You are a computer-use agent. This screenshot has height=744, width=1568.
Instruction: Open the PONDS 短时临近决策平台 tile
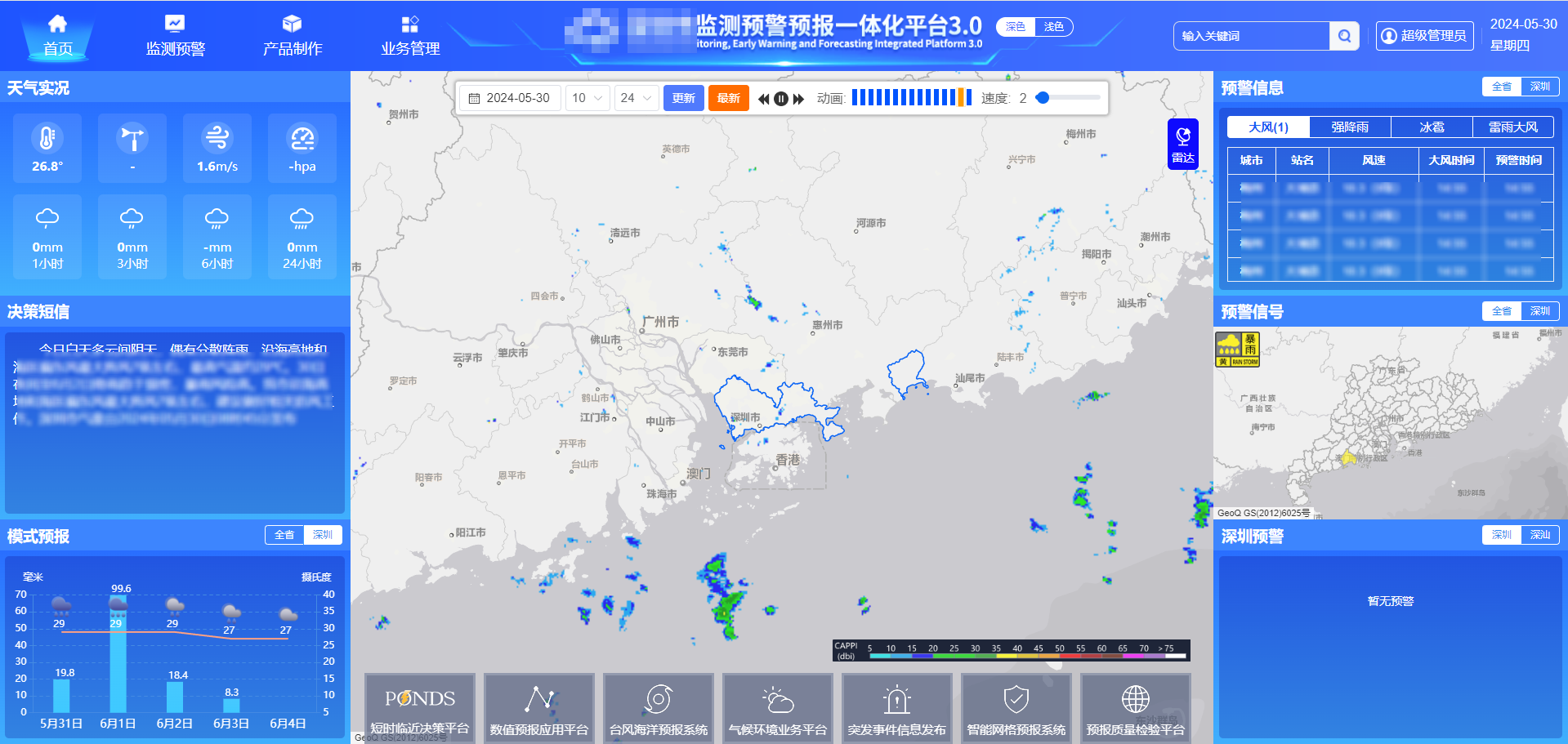coord(419,707)
